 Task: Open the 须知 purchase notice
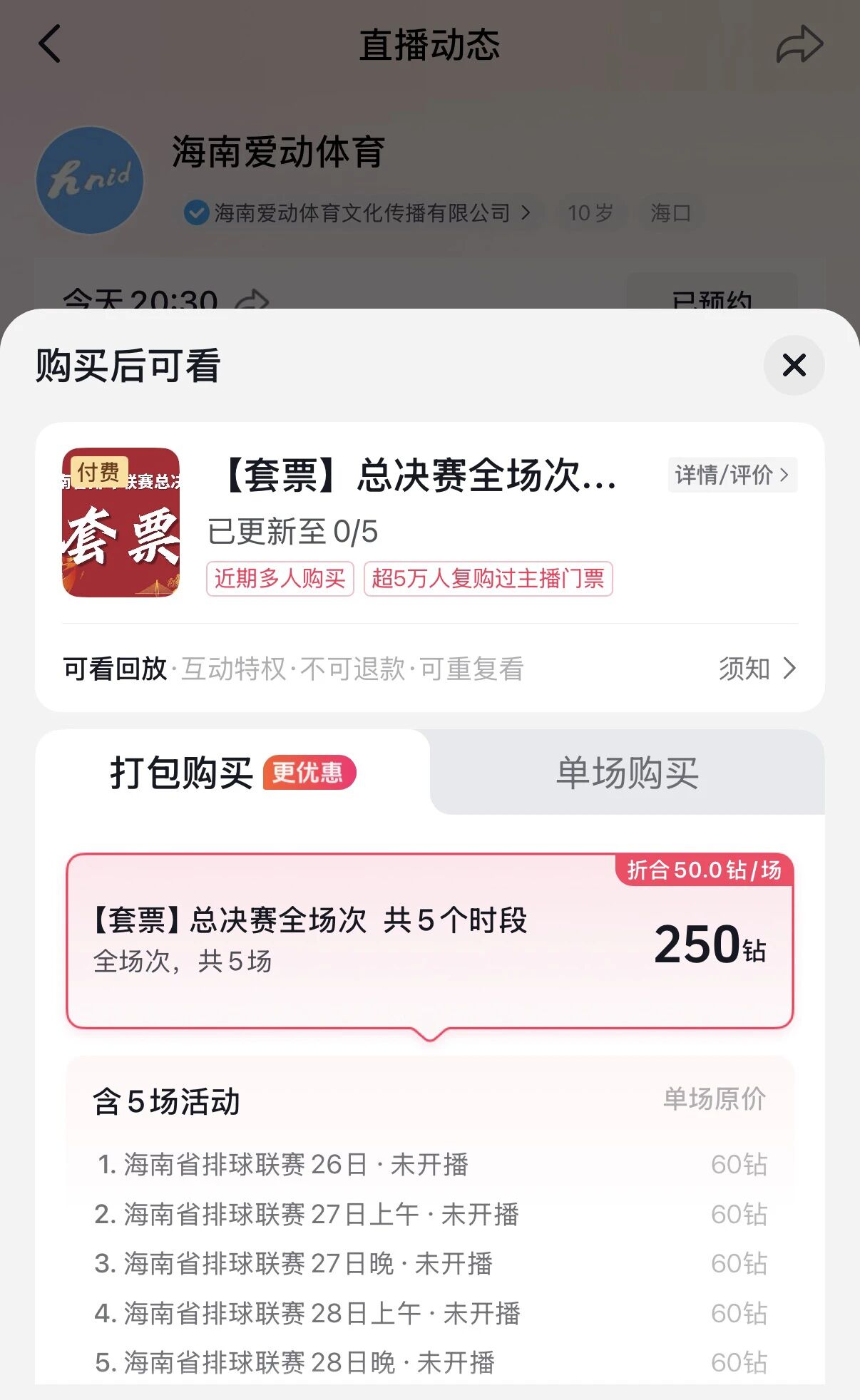point(757,669)
